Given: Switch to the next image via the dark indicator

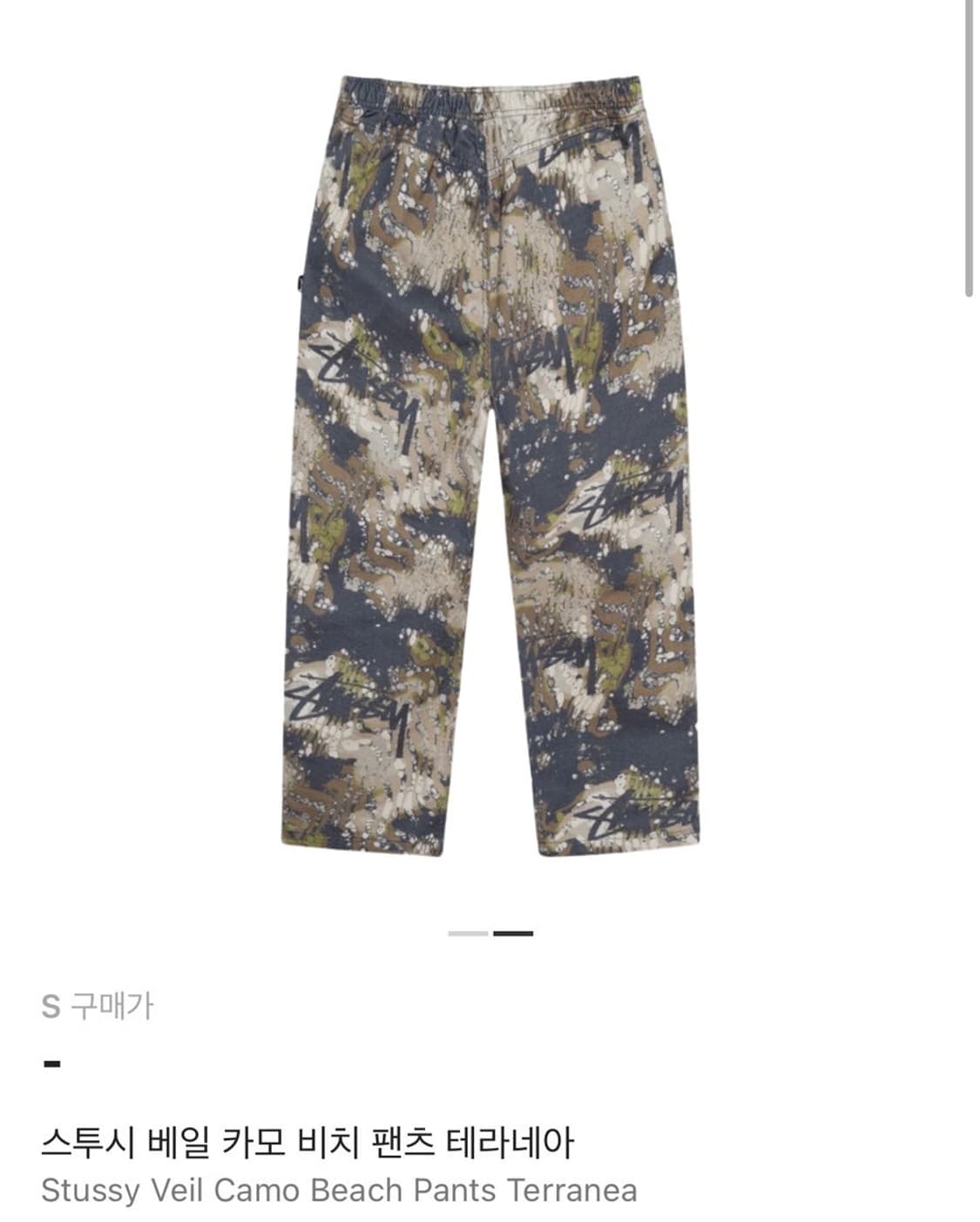Looking at the screenshot, I should pyautogui.click(x=513, y=934).
